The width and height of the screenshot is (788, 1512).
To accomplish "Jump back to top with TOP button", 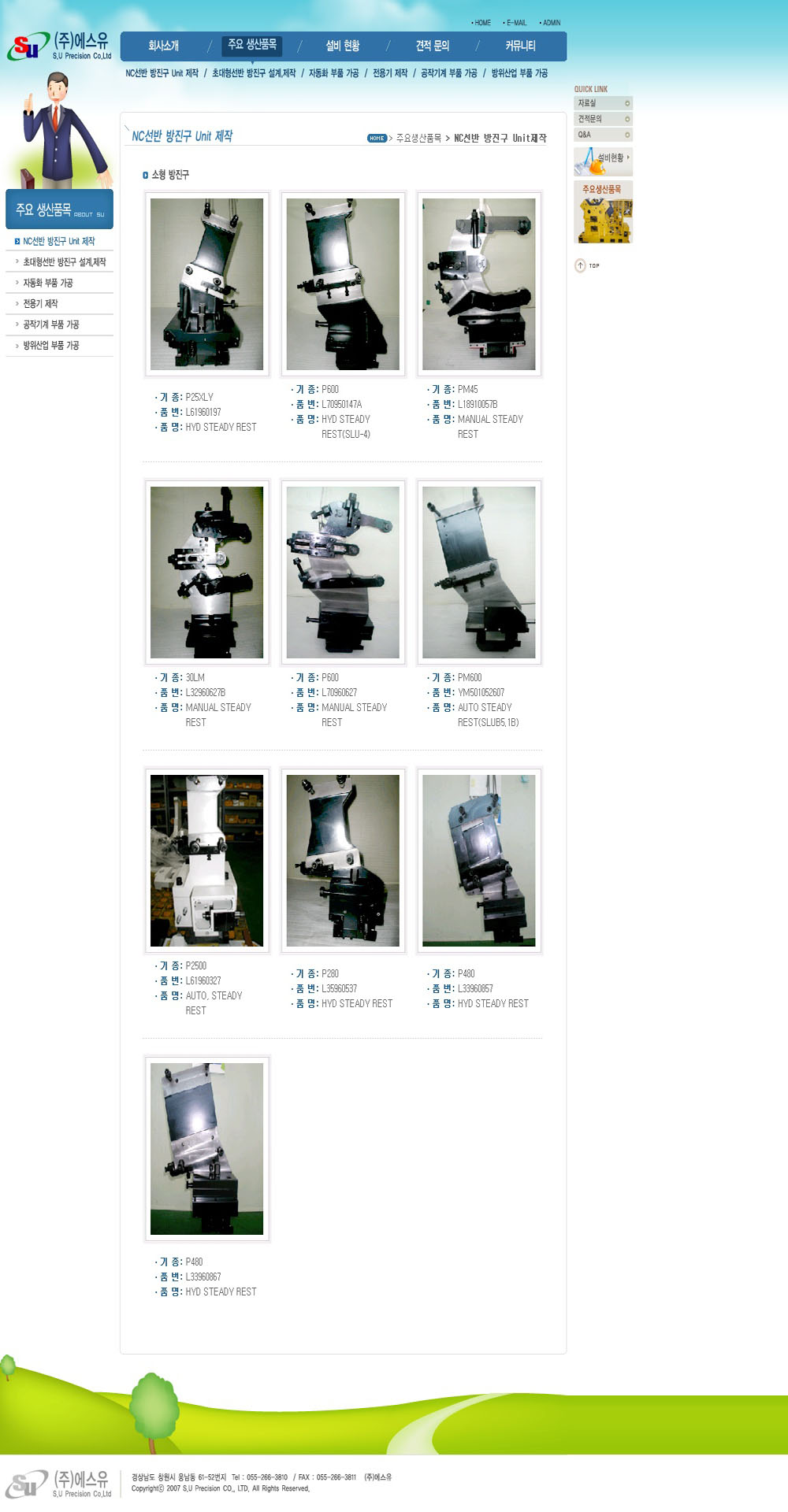I will 587,265.
